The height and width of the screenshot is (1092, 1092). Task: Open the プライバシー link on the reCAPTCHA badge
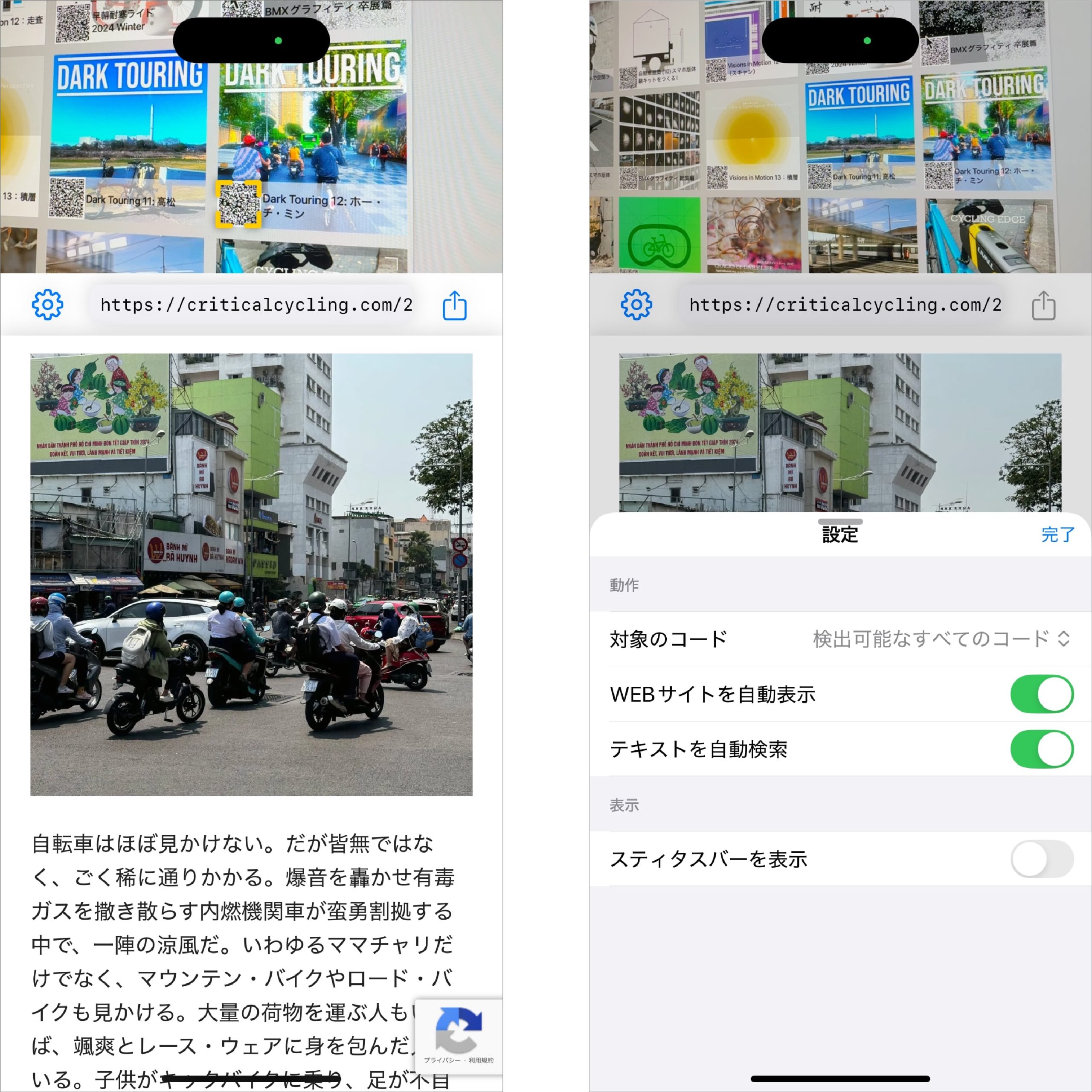tap(442, 1060)
